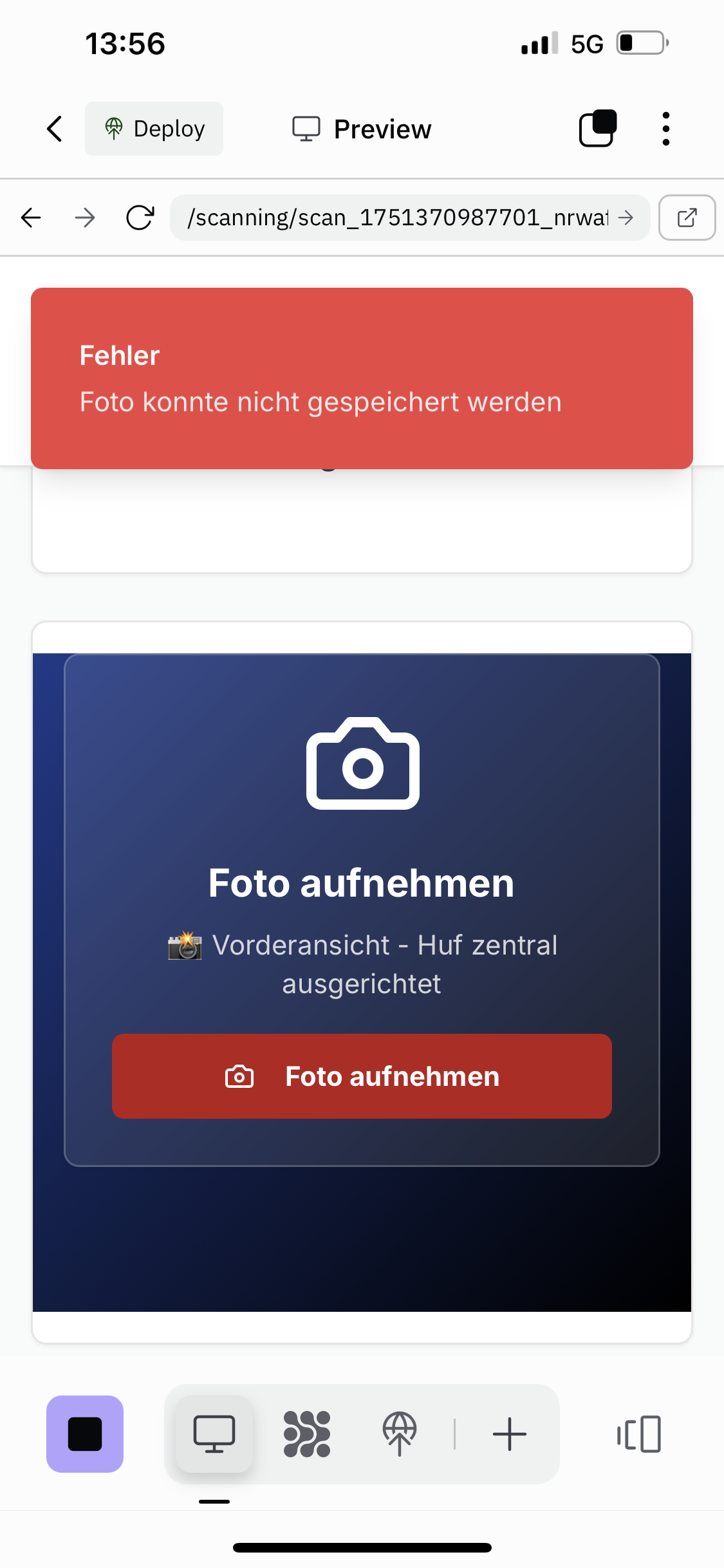The image size is (724, 1568).
Task: Add a new tool with plus
Action: [510, 1434]
